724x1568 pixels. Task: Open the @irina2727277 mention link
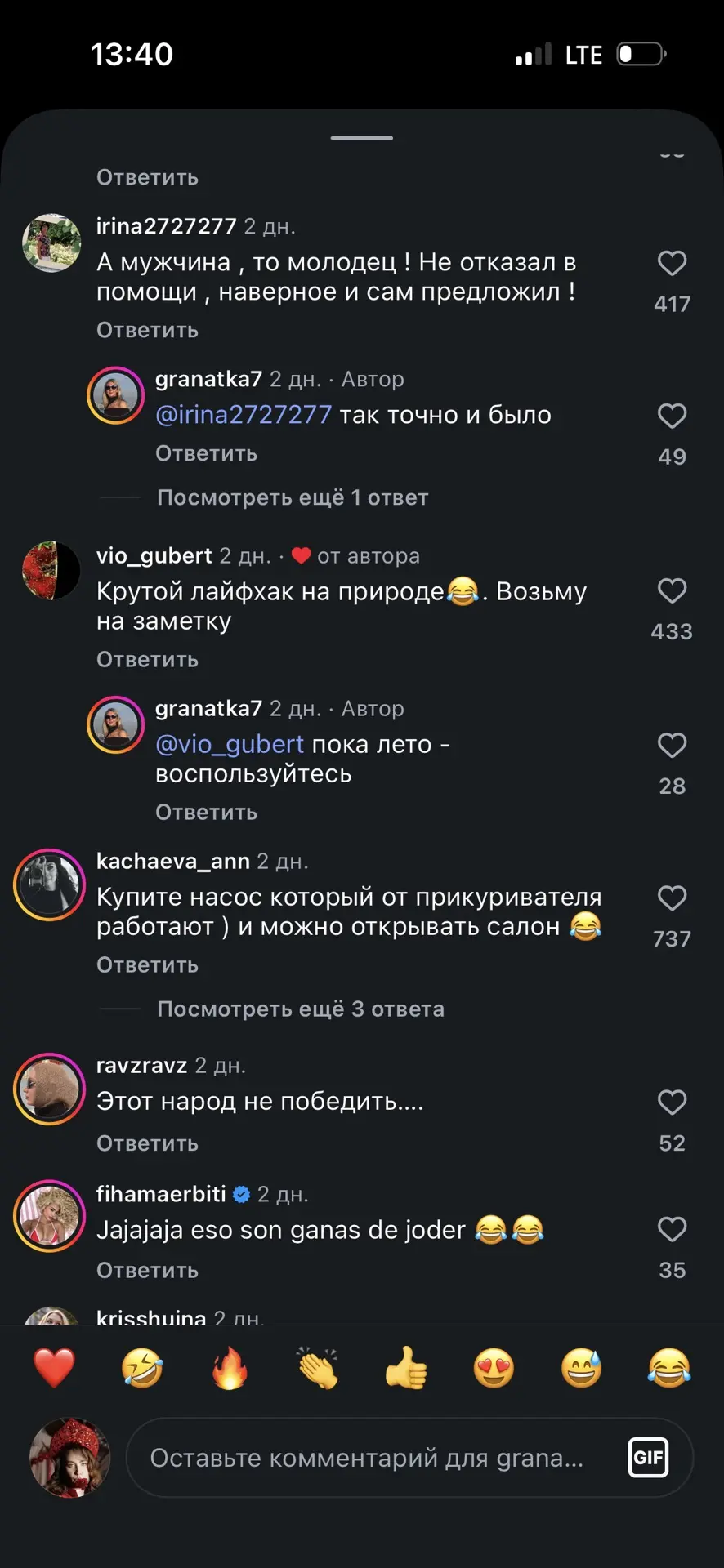[244, 415]
